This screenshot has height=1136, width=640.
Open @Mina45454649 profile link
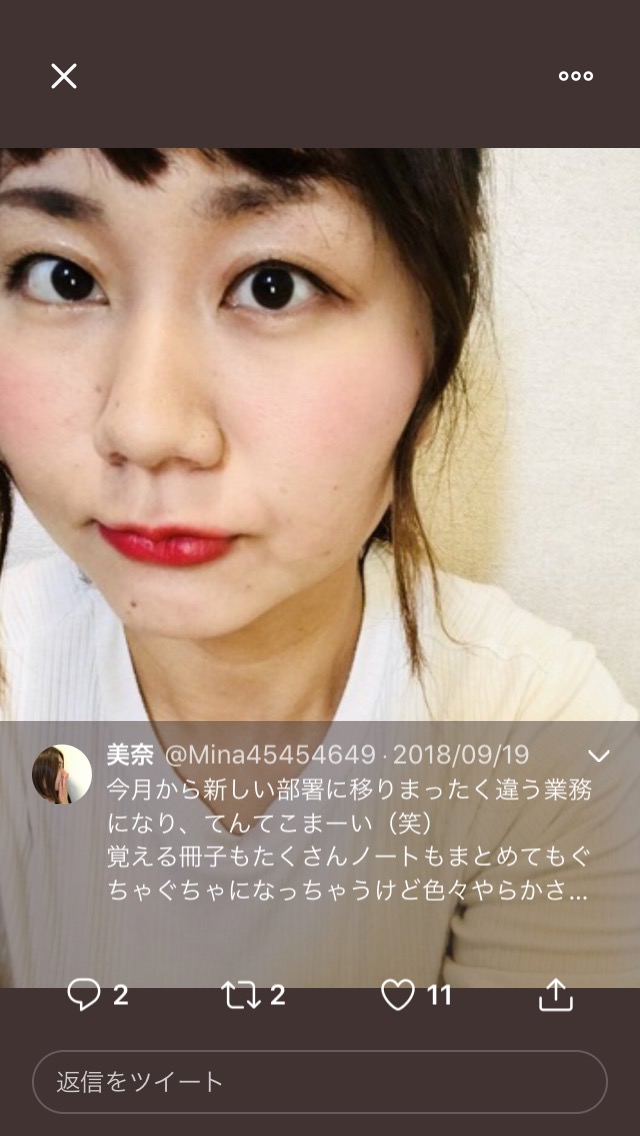pos(270,754)
